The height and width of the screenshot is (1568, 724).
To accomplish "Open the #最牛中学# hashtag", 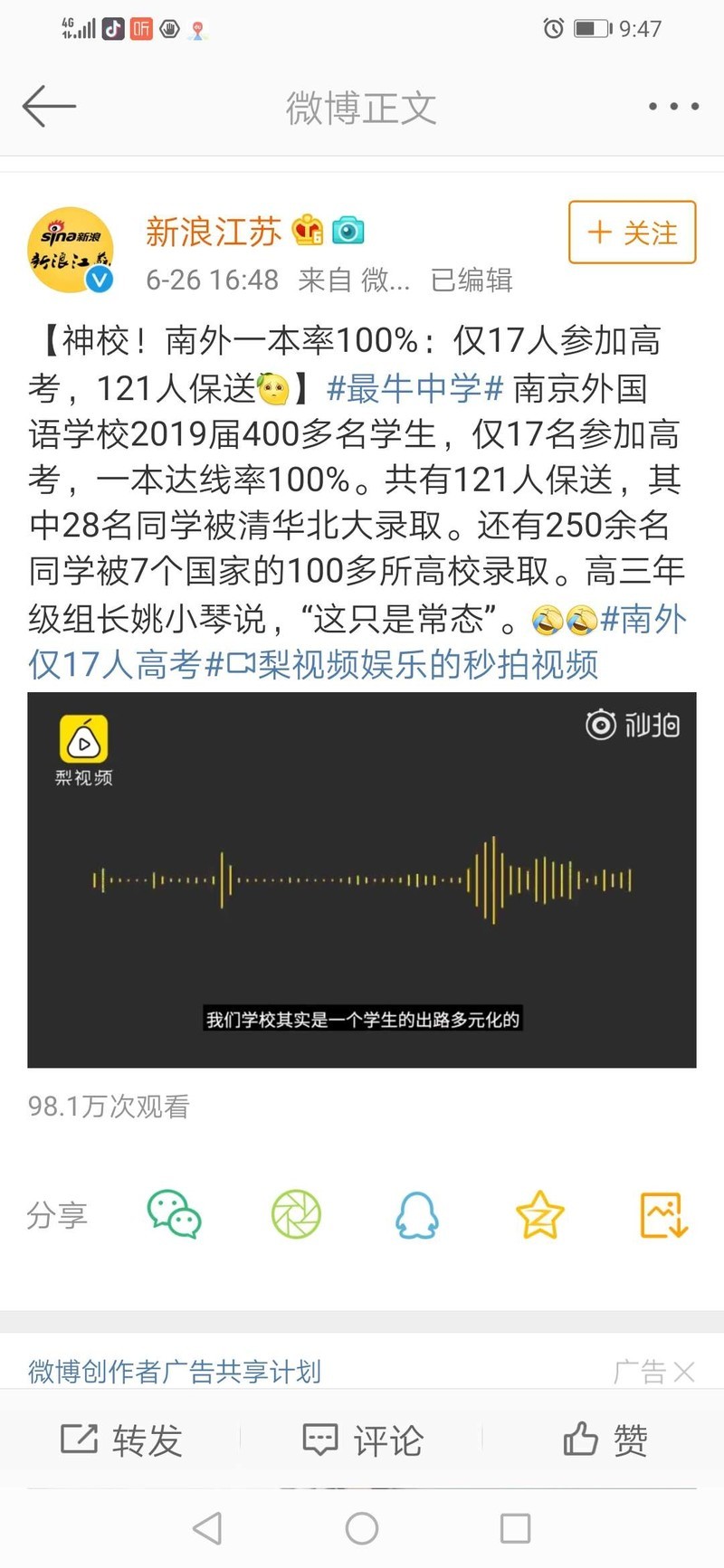I will point(414,389).
